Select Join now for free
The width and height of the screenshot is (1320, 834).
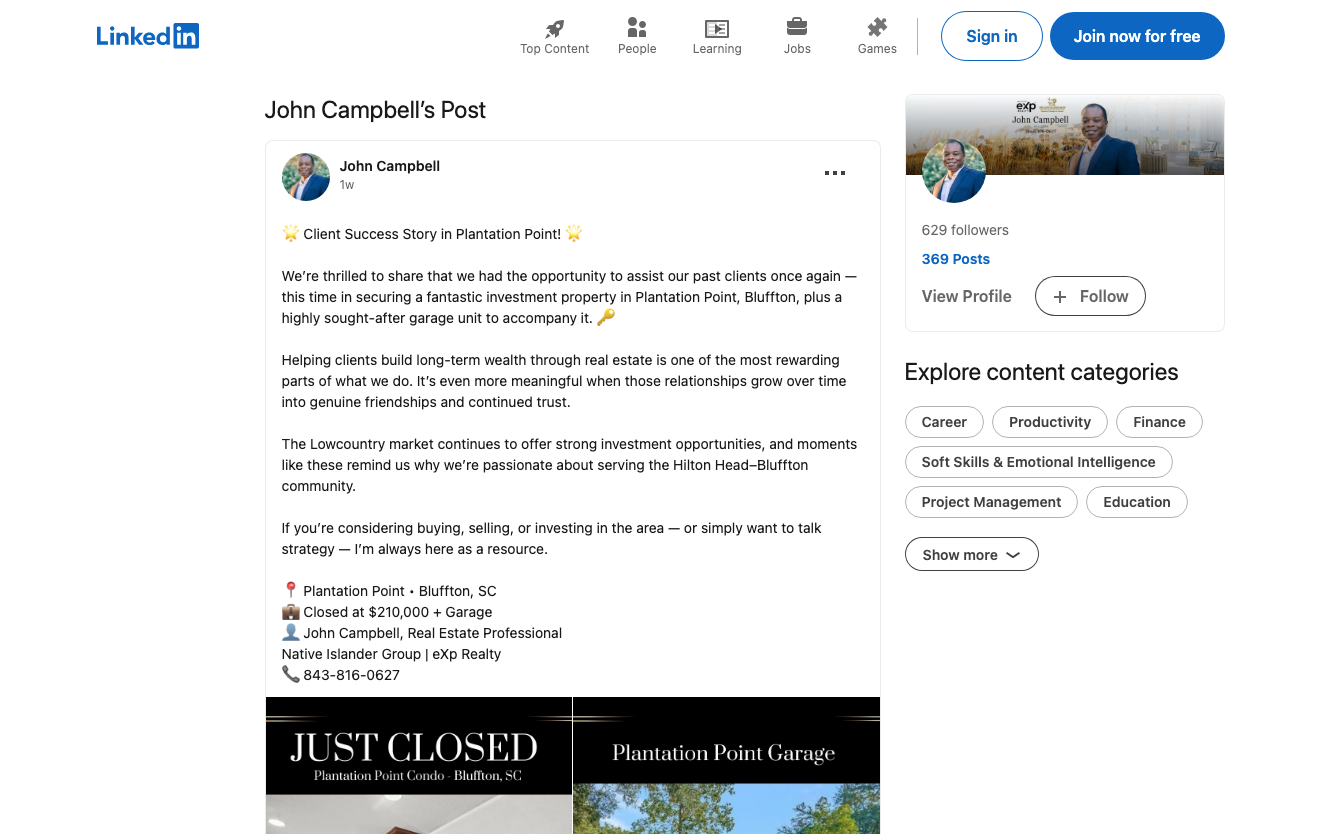pos(1136,37)
